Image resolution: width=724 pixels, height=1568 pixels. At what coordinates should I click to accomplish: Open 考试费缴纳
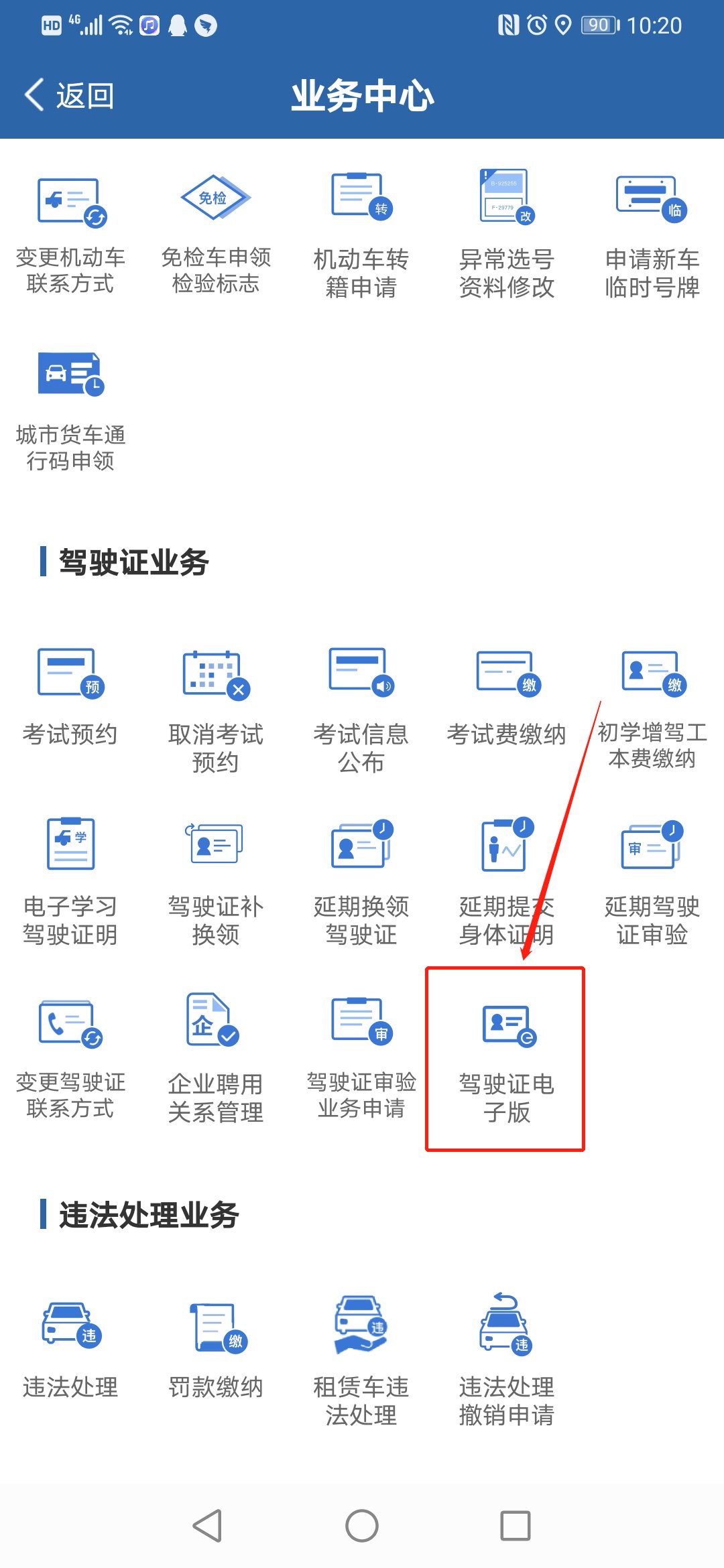[507, 697]
